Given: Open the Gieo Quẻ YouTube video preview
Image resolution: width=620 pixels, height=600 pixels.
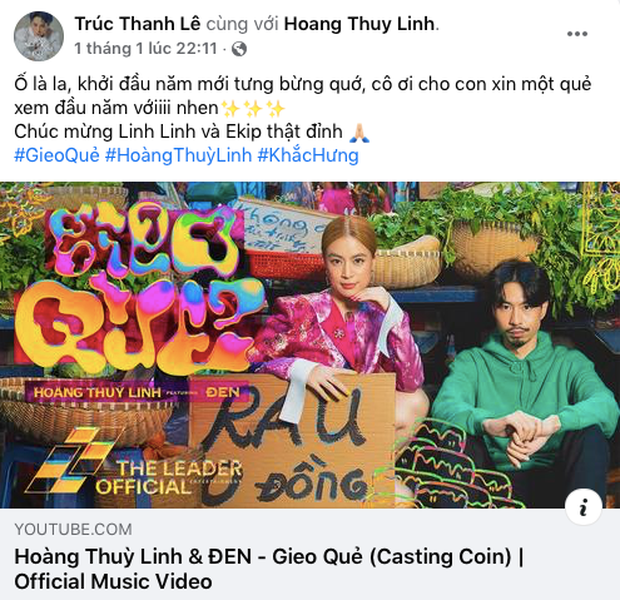Looking at the screenshot, I should click(310, 345).
